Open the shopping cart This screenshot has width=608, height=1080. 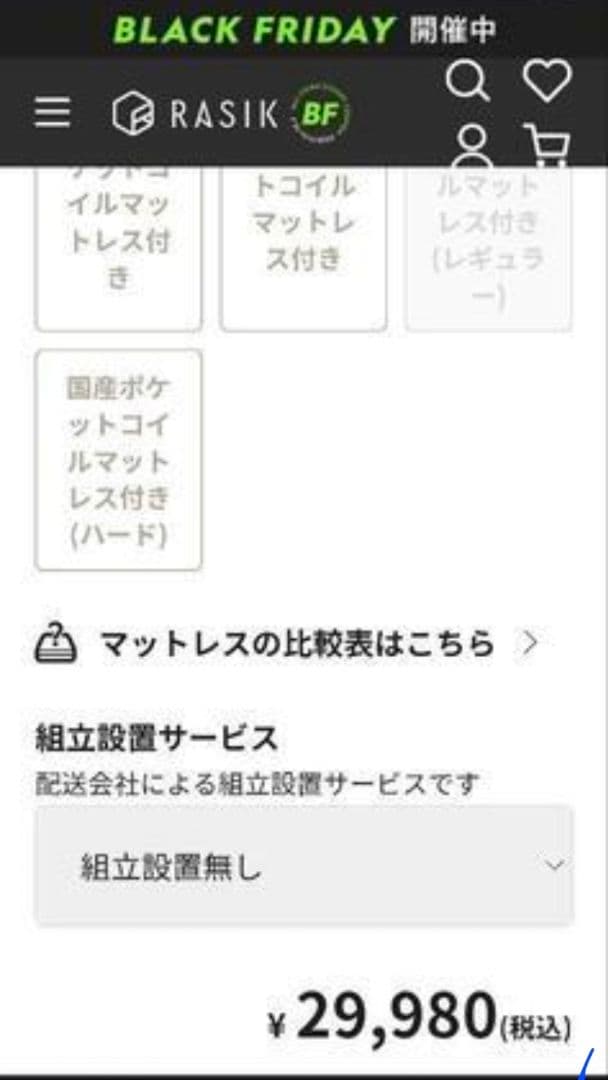(x=546, y=146)
